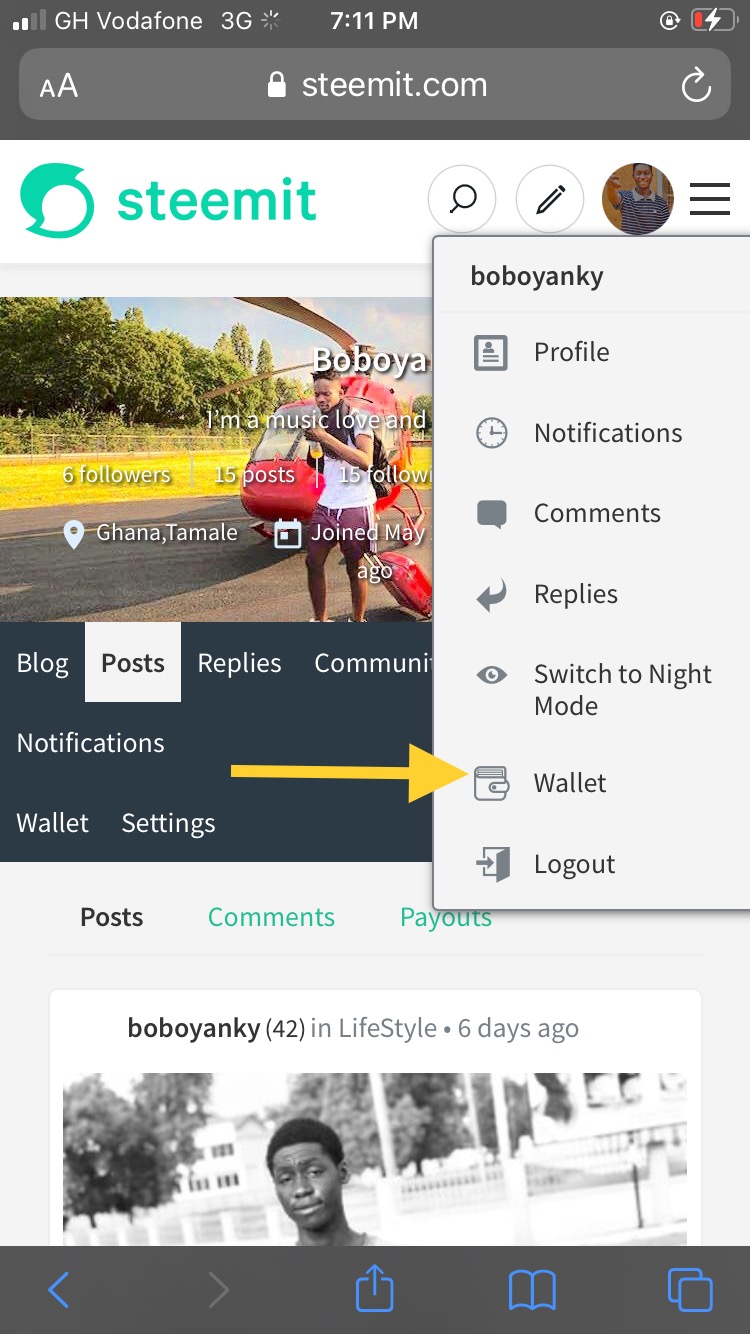Open Notifications in the dropdown menu
The width and height of the screenshot is (750, 1334).
coord(607,433)
